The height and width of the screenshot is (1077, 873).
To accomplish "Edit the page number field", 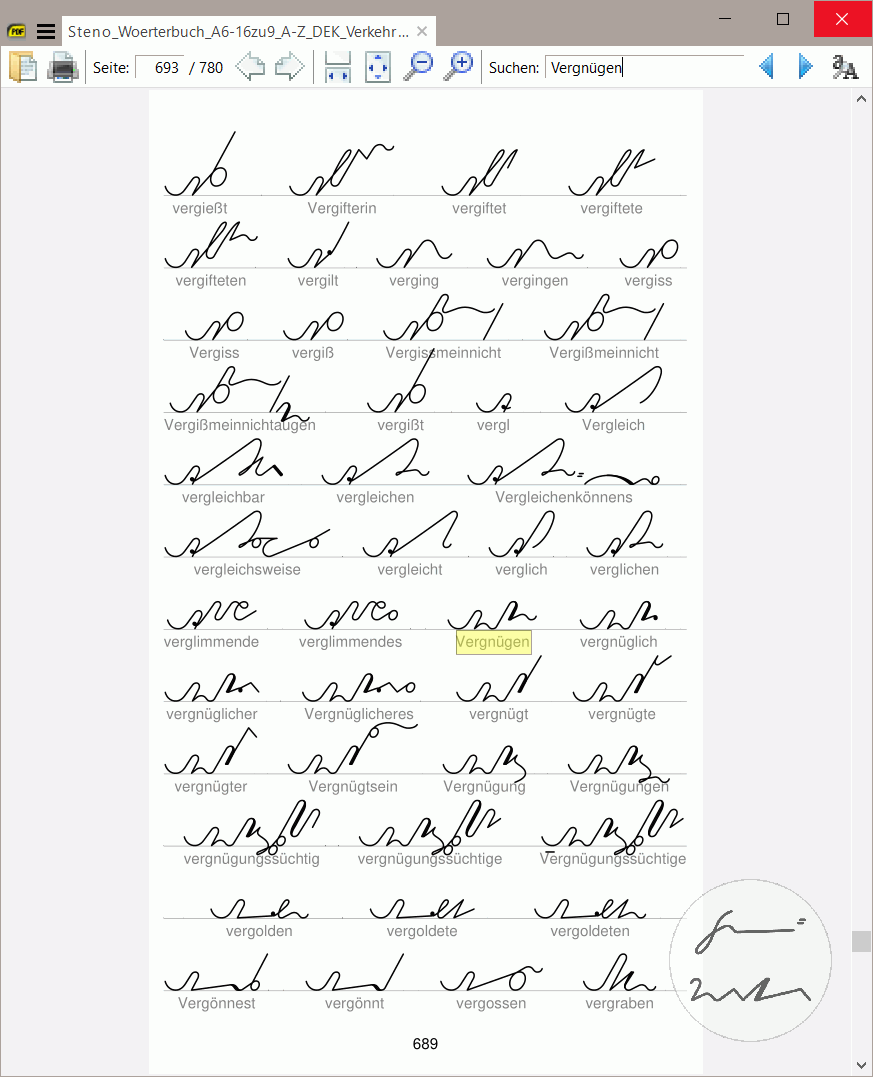I will pyautogui.click(x=160, y=68).
